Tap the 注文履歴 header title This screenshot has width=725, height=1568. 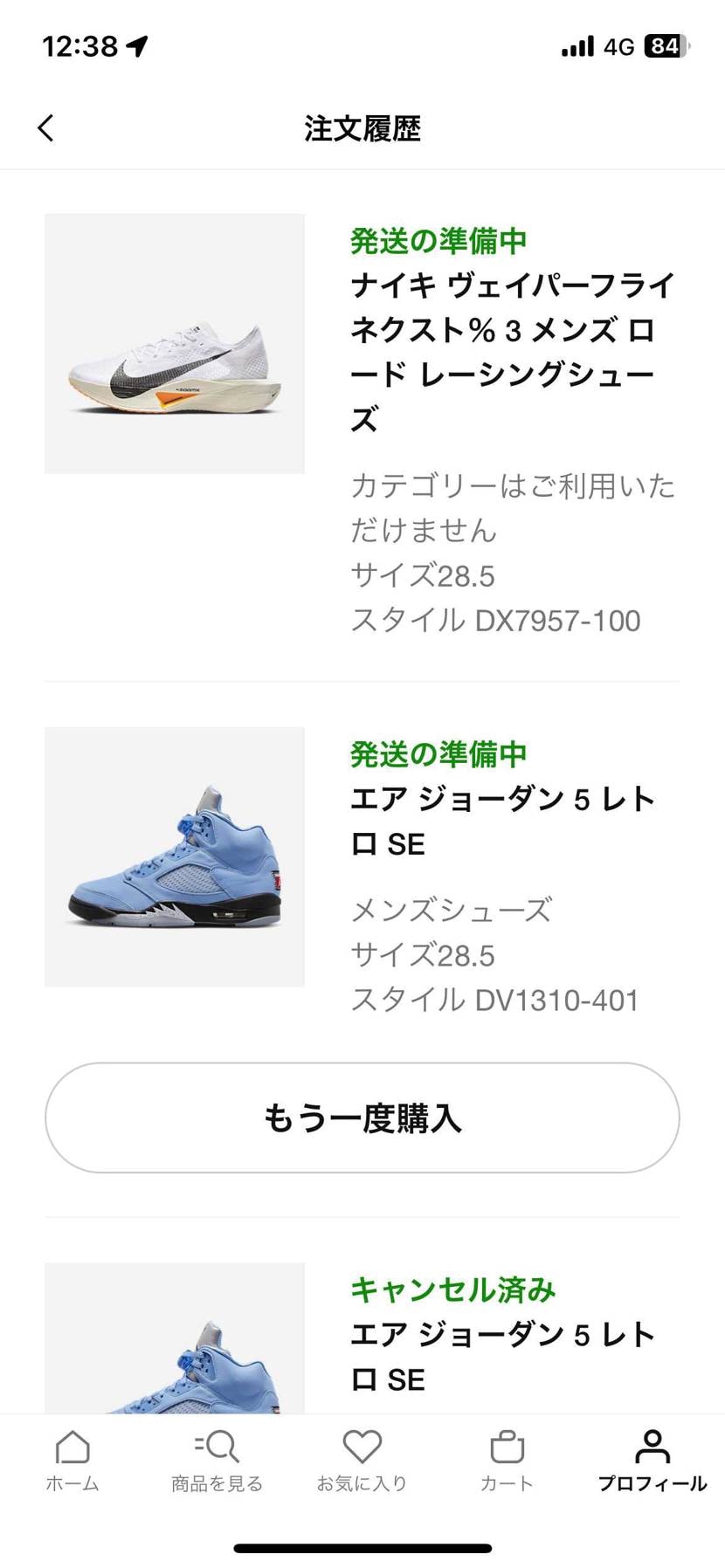point(362,127)
